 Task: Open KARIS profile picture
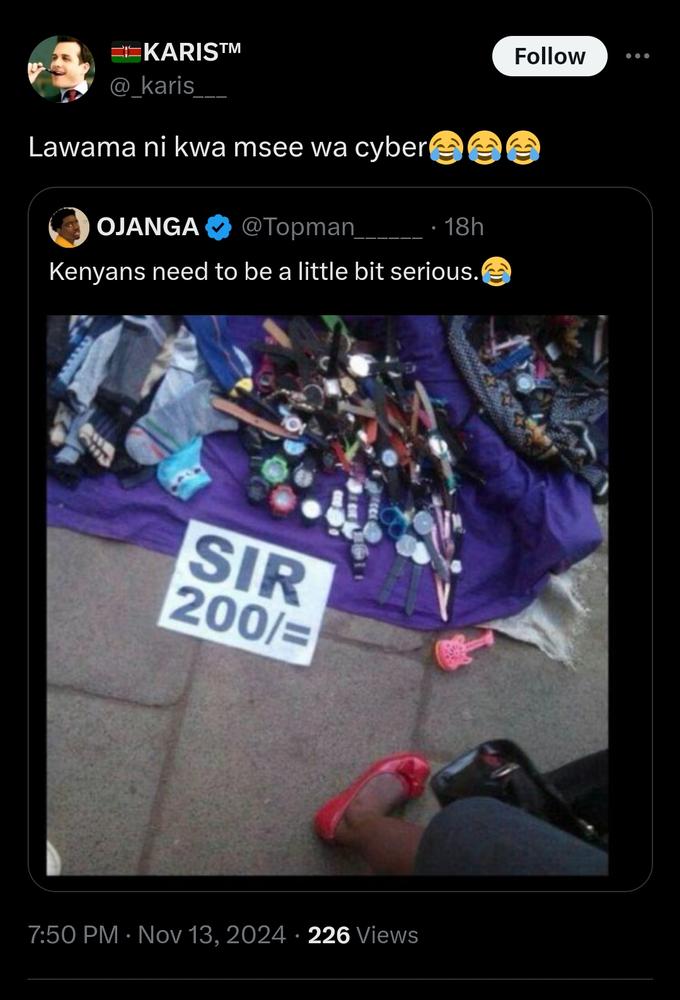60,69
